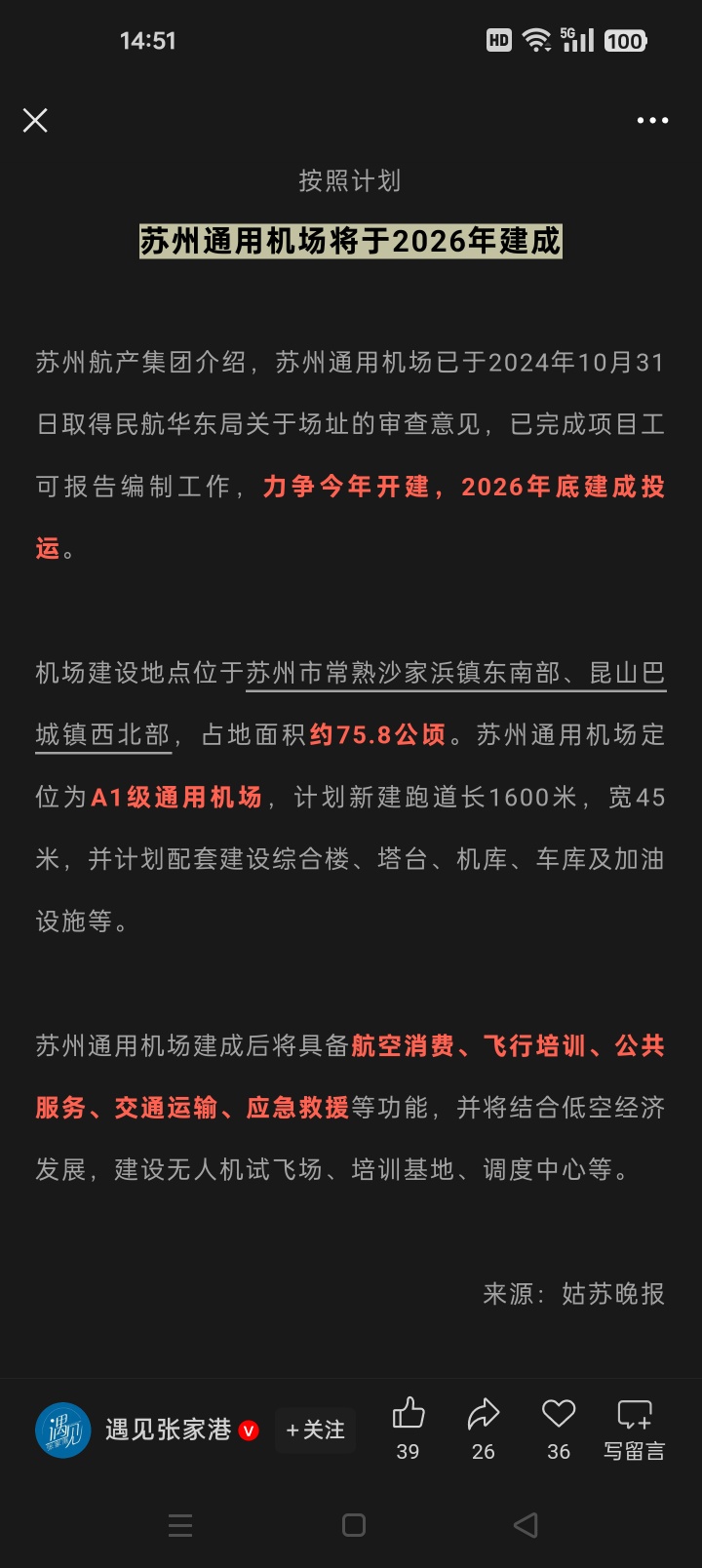Open the 遇见张家港 account profile
Viewport: 702px width, 1568px height.
(x=168, y=1430)
